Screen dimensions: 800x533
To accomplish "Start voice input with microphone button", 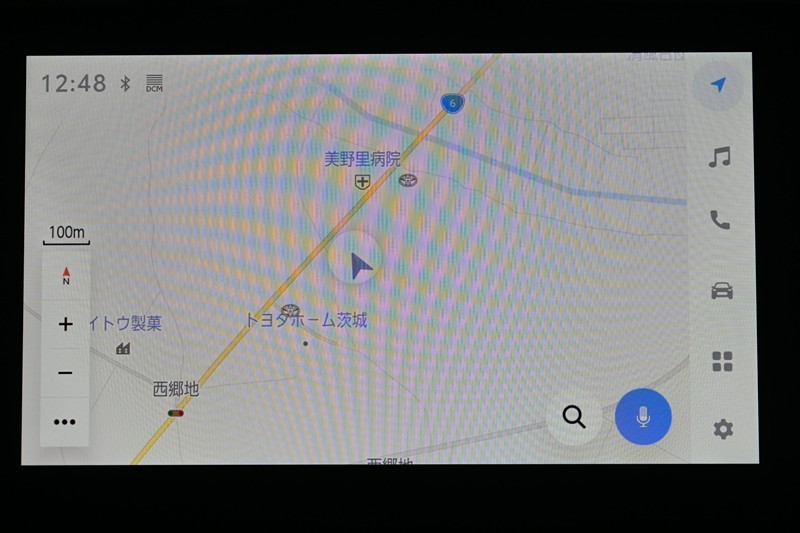I will pyautogui.click(x=643, y=417).
